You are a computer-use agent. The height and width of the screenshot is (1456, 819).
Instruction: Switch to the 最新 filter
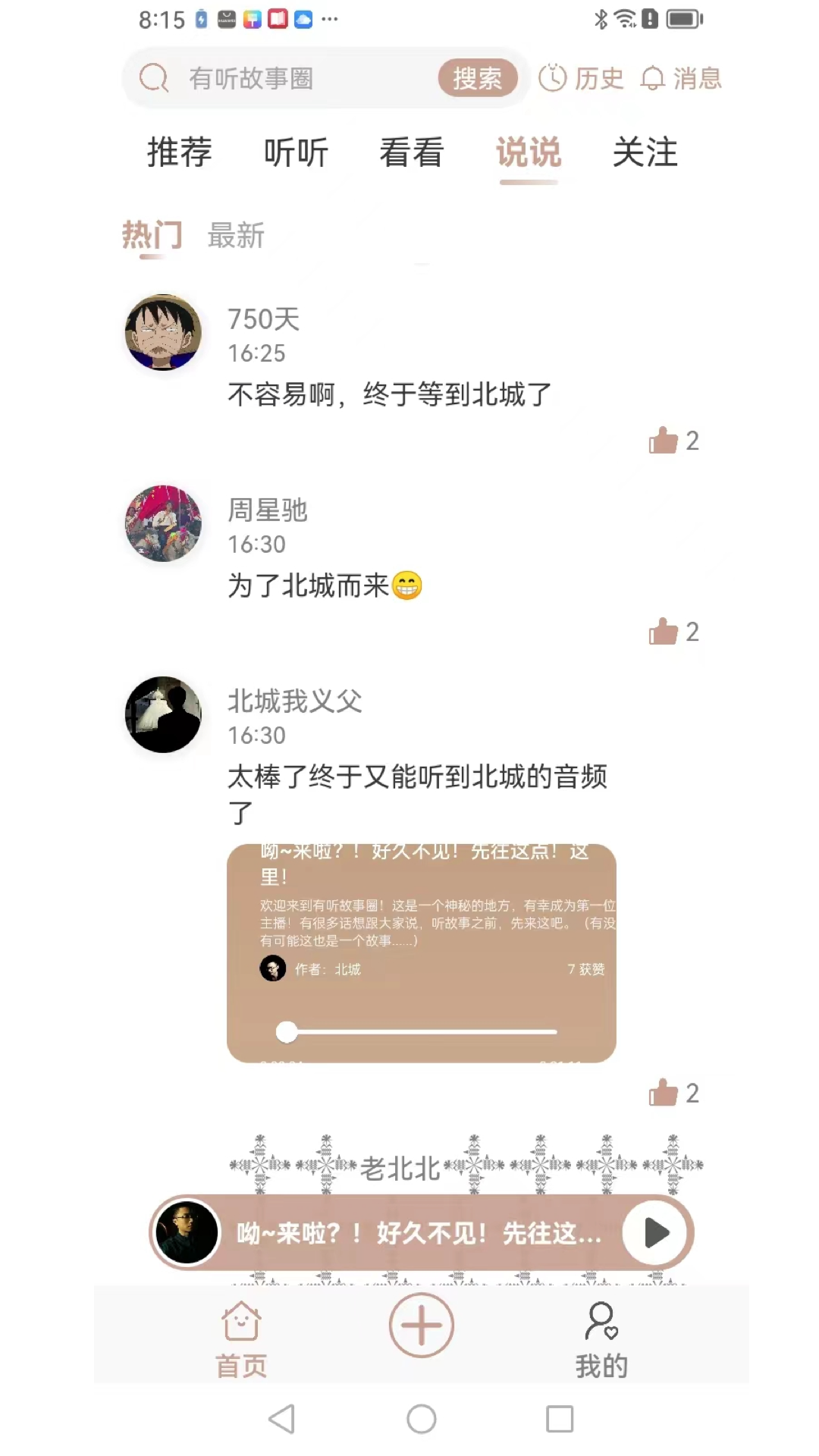235,236
